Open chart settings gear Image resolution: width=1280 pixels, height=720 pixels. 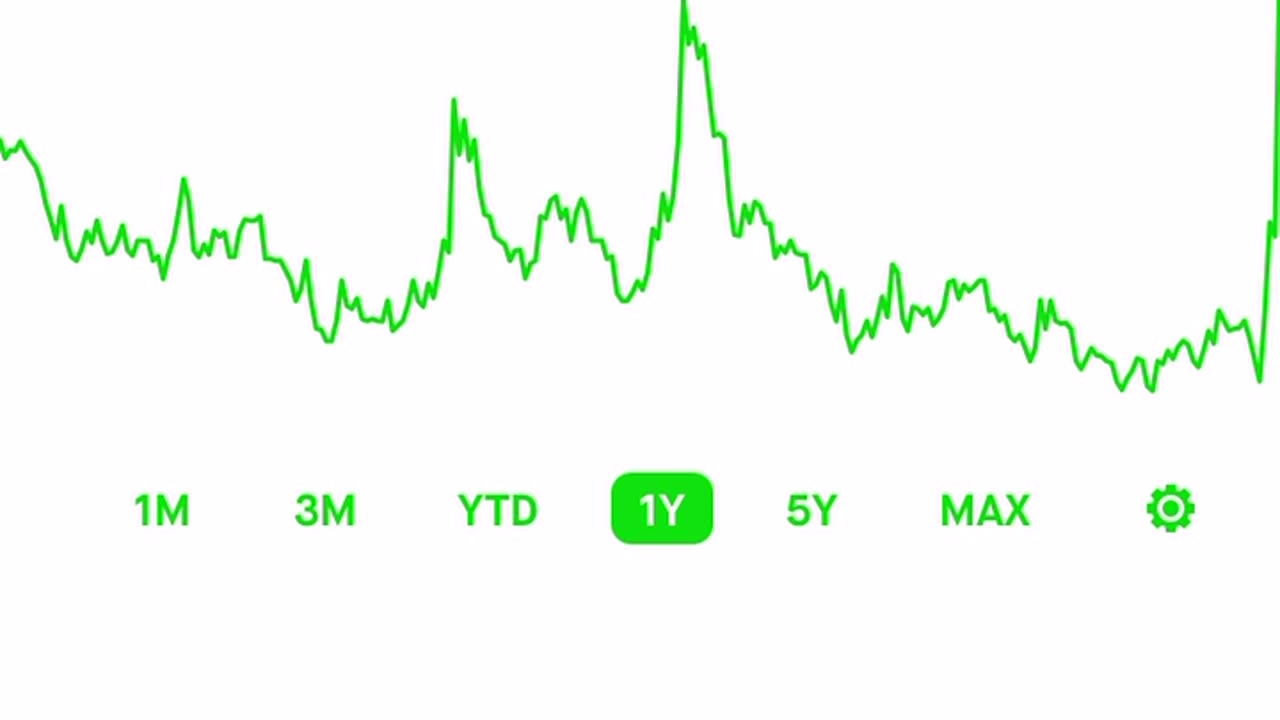(1170, 509)
